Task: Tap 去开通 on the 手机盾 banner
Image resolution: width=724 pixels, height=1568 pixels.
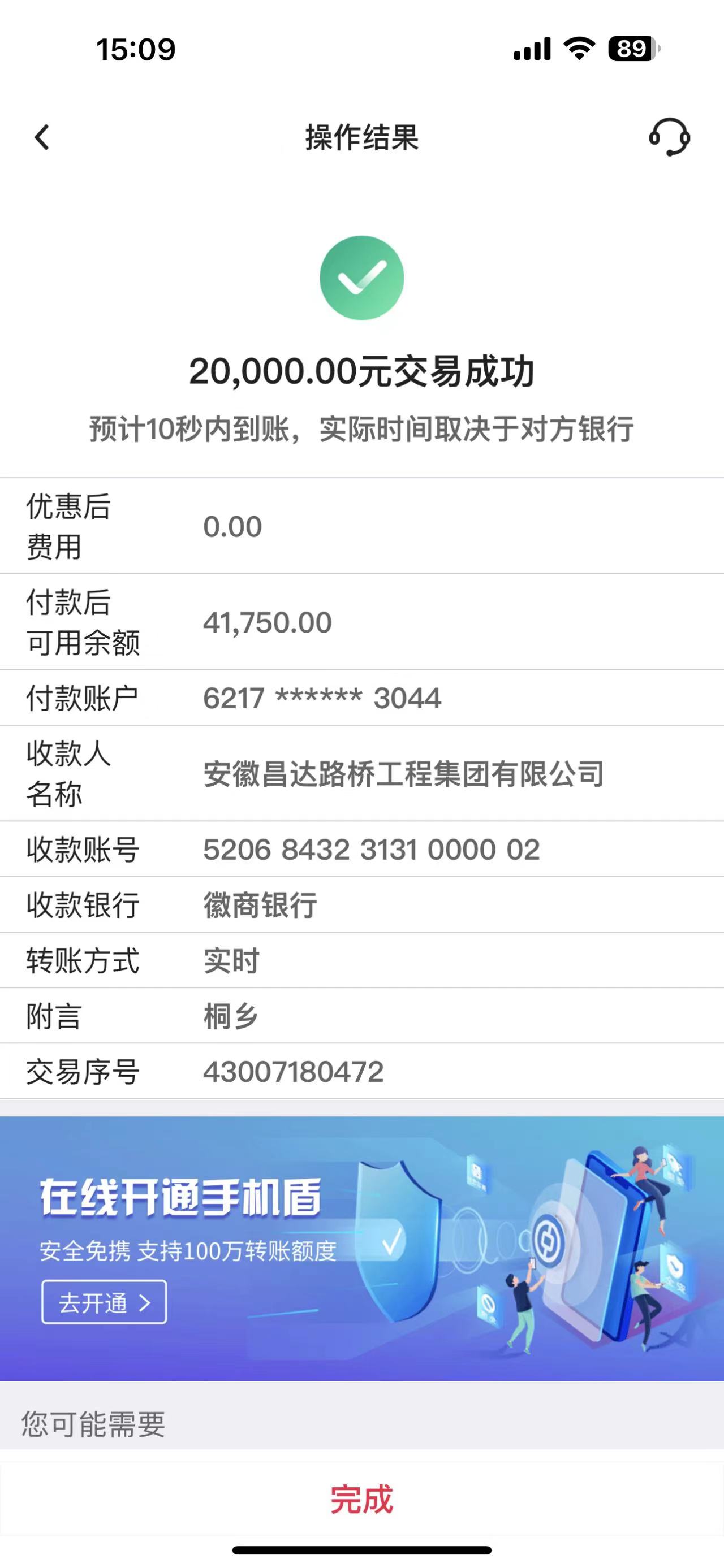Action: [x=104, y=1302]
